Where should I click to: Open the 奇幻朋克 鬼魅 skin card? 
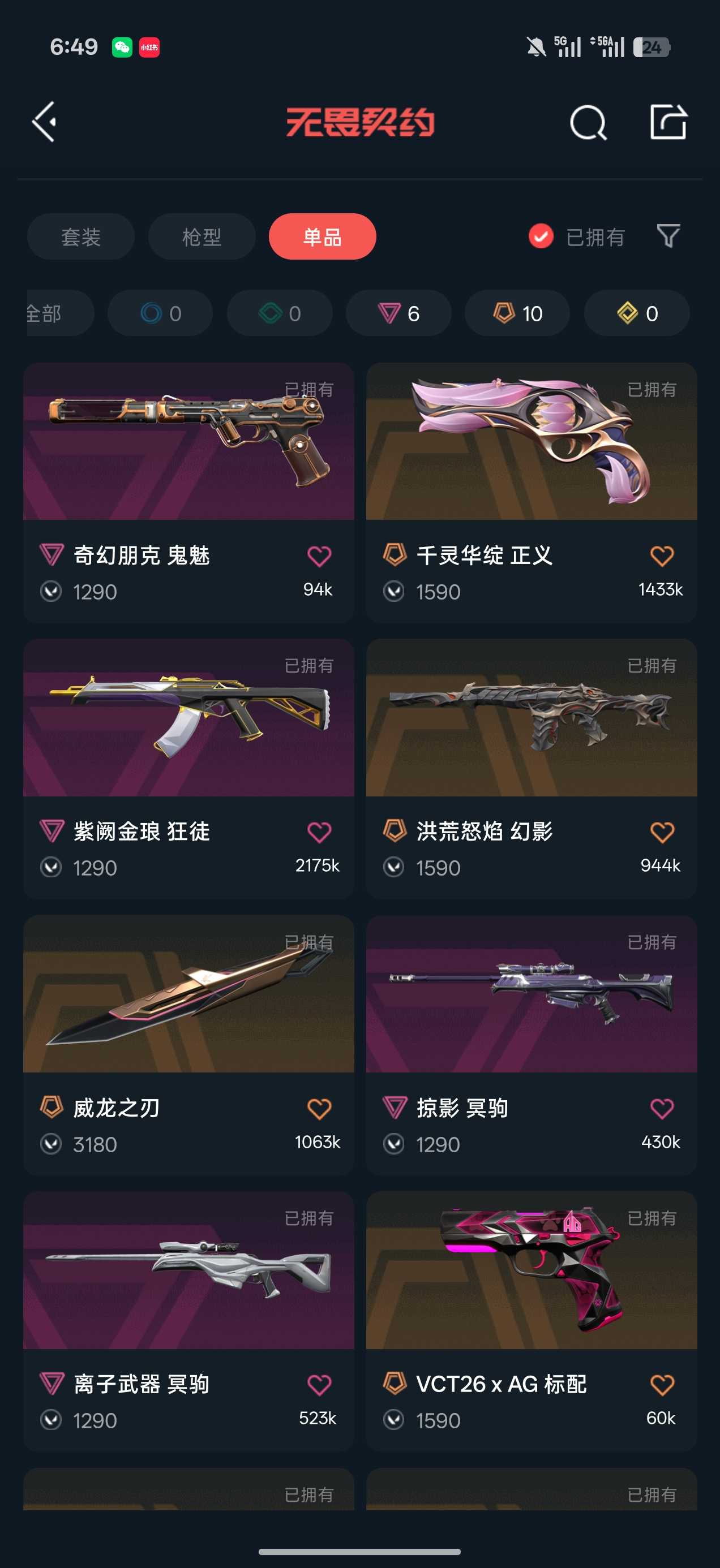pyautogui.click(x=189, y=493)
